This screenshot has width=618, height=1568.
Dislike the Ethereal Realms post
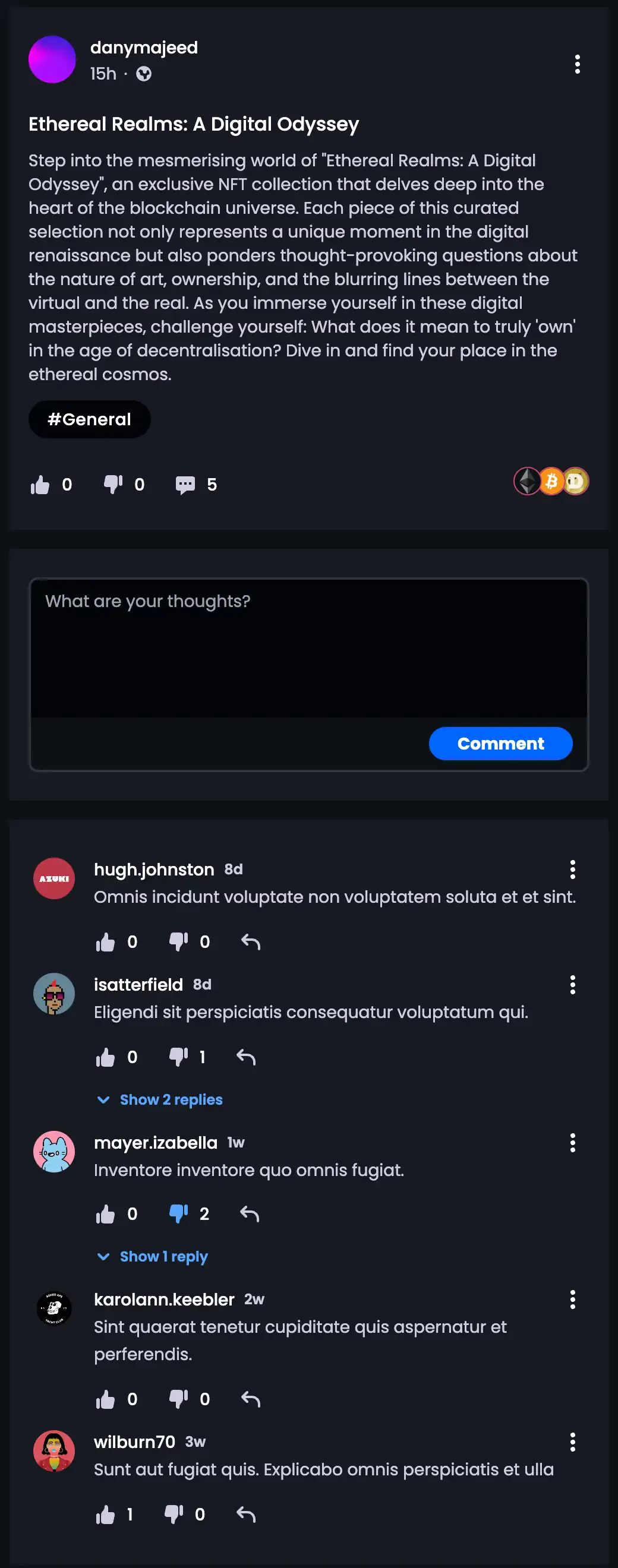click(x=113, y=485)
